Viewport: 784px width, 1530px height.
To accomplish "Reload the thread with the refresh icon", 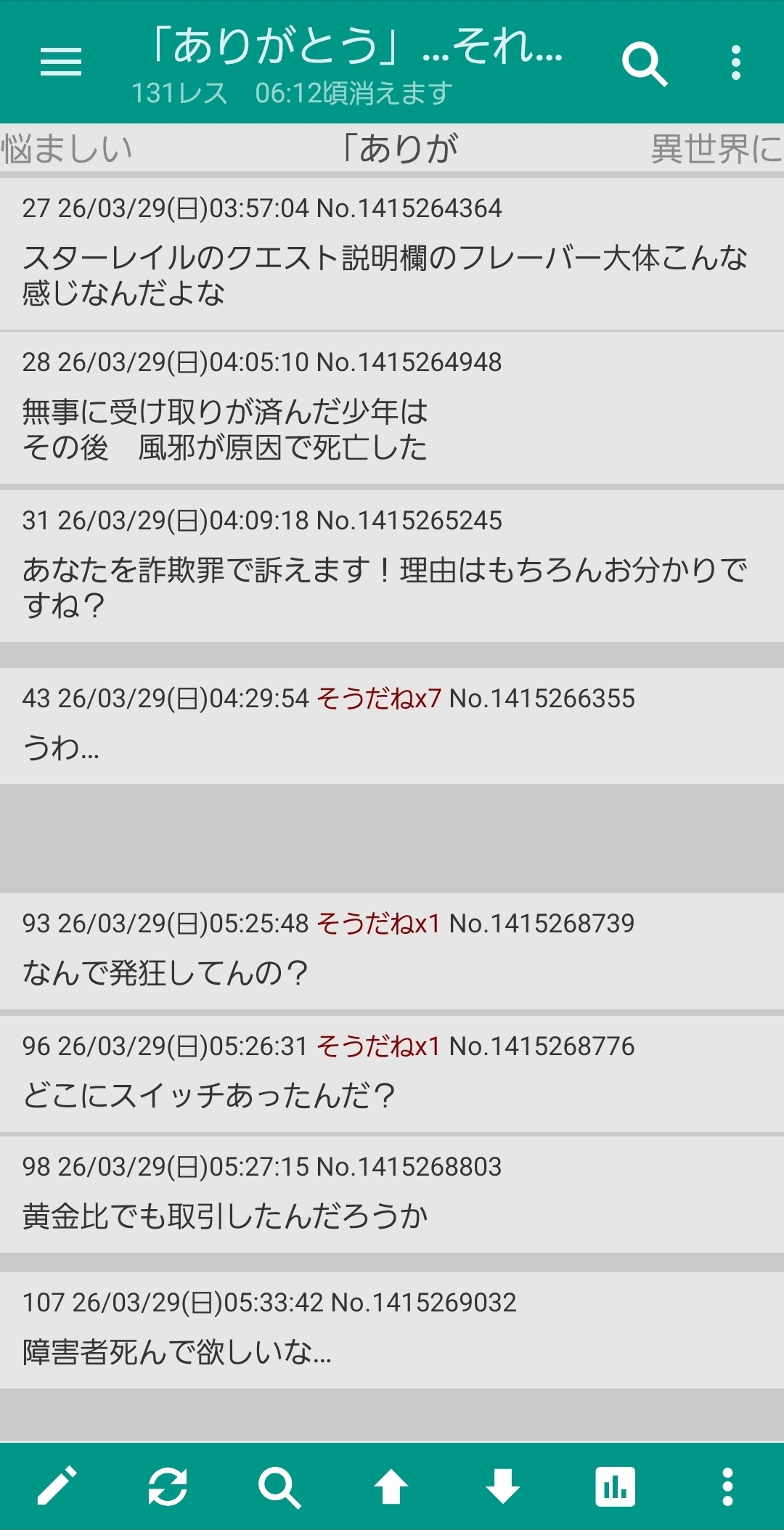I will click(168, 1486).
